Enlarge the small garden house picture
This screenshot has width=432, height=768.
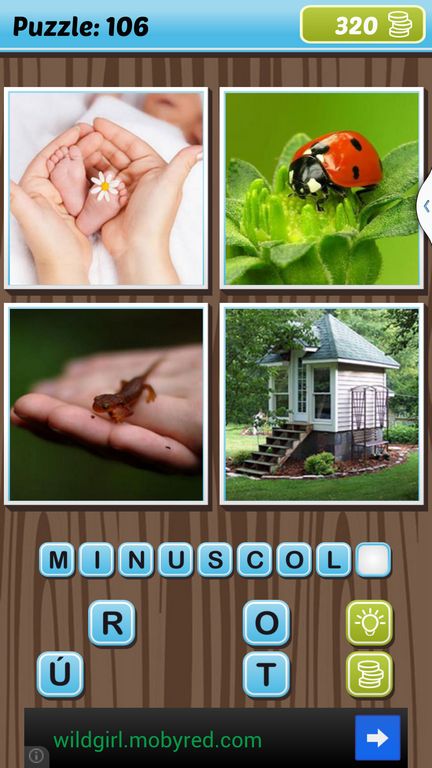[x=322, y=404]
